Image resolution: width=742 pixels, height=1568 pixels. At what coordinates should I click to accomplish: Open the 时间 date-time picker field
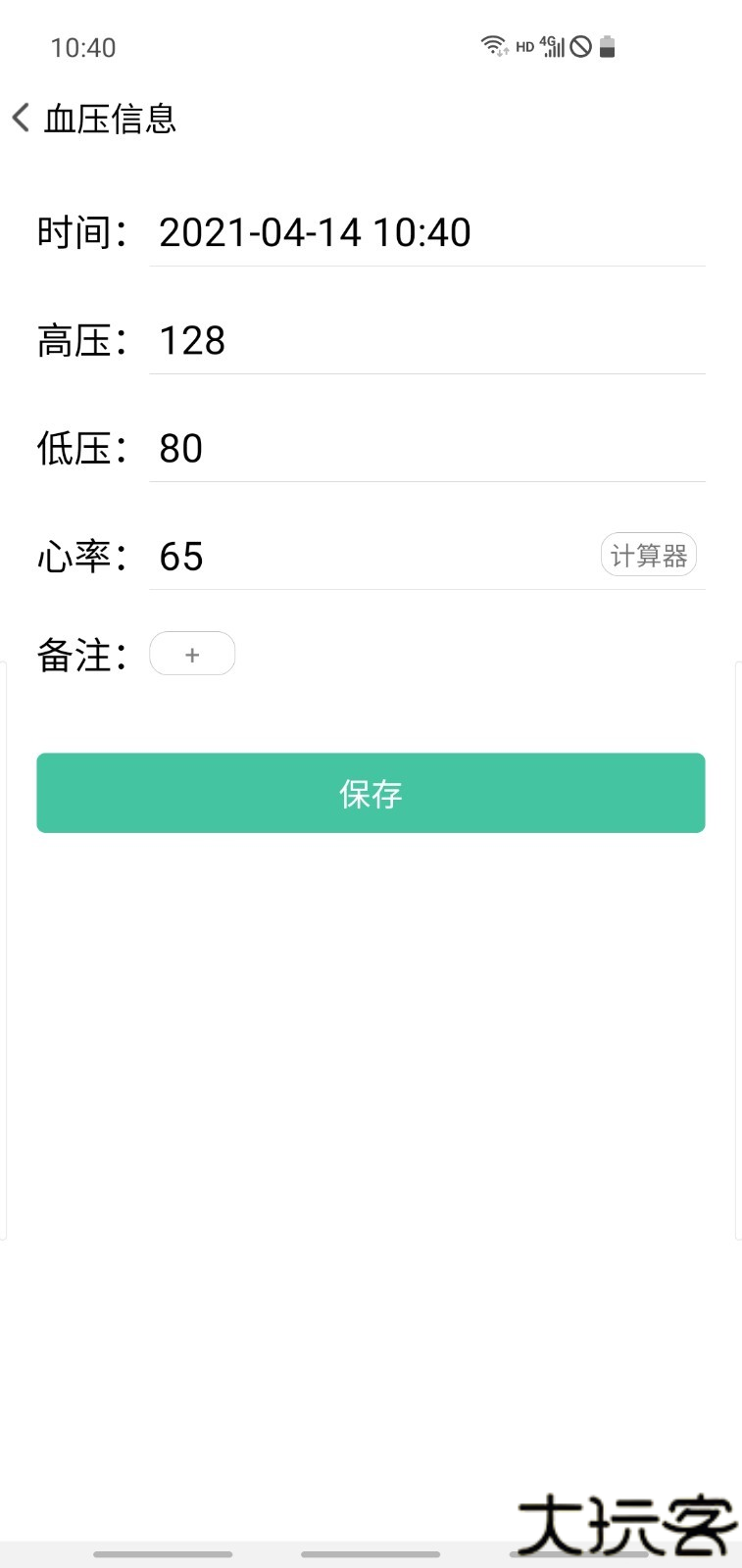pos(81,231)
